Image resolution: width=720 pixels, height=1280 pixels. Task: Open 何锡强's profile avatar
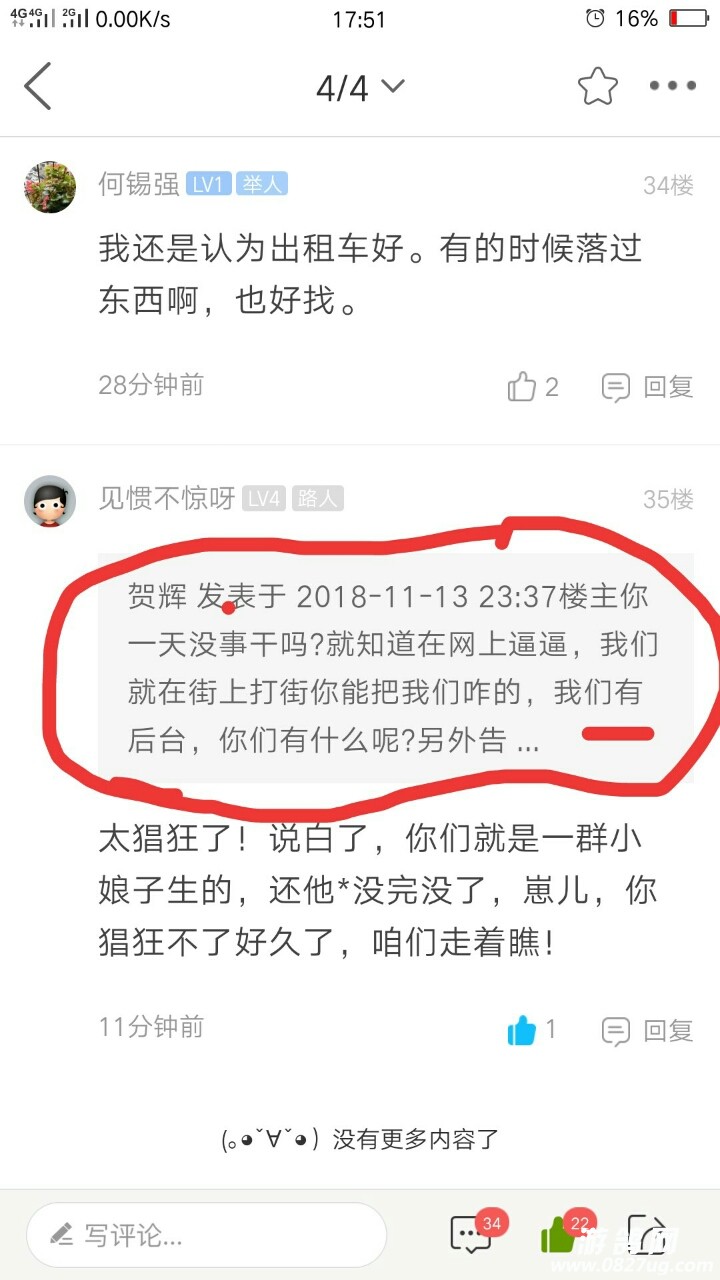(x=50, y=186)
